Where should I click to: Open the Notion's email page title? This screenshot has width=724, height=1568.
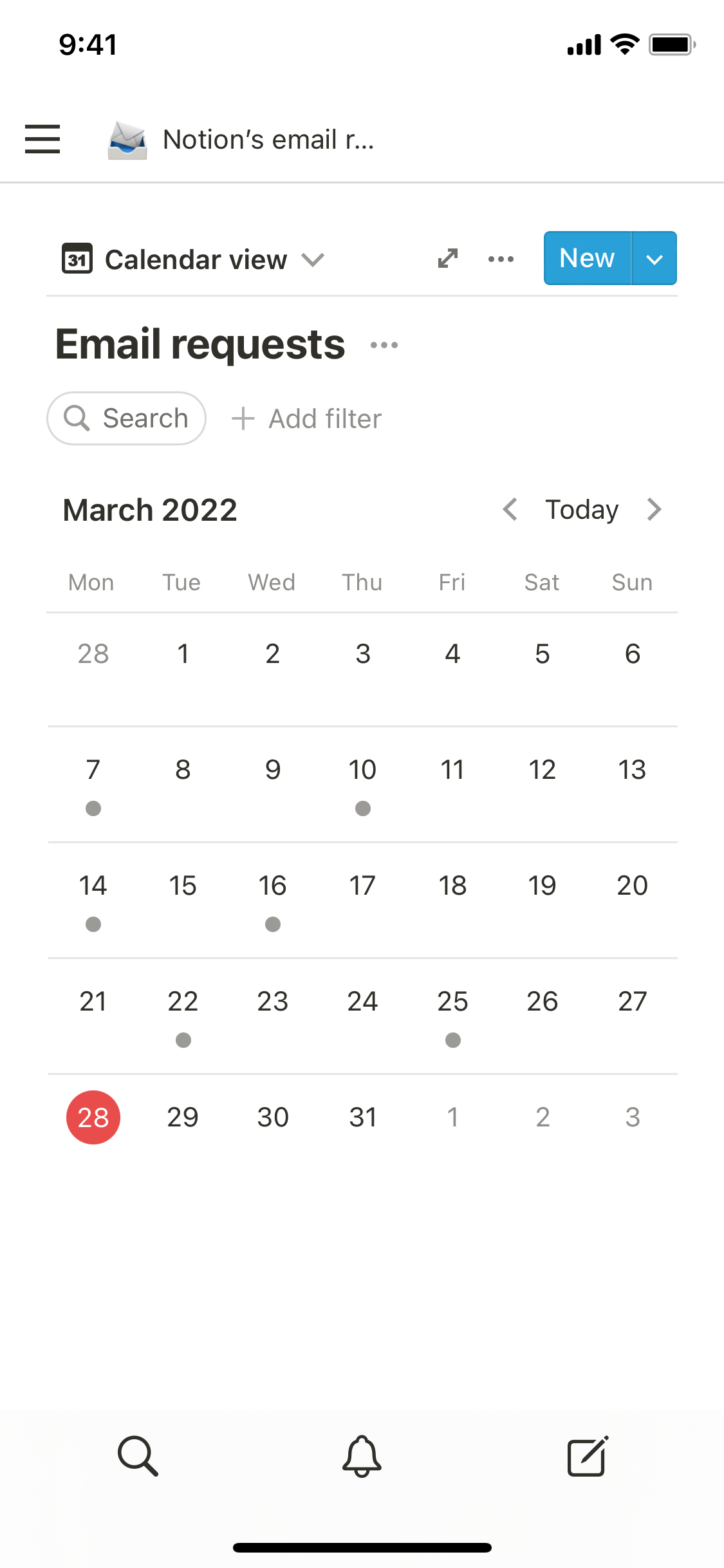(268, 140)
